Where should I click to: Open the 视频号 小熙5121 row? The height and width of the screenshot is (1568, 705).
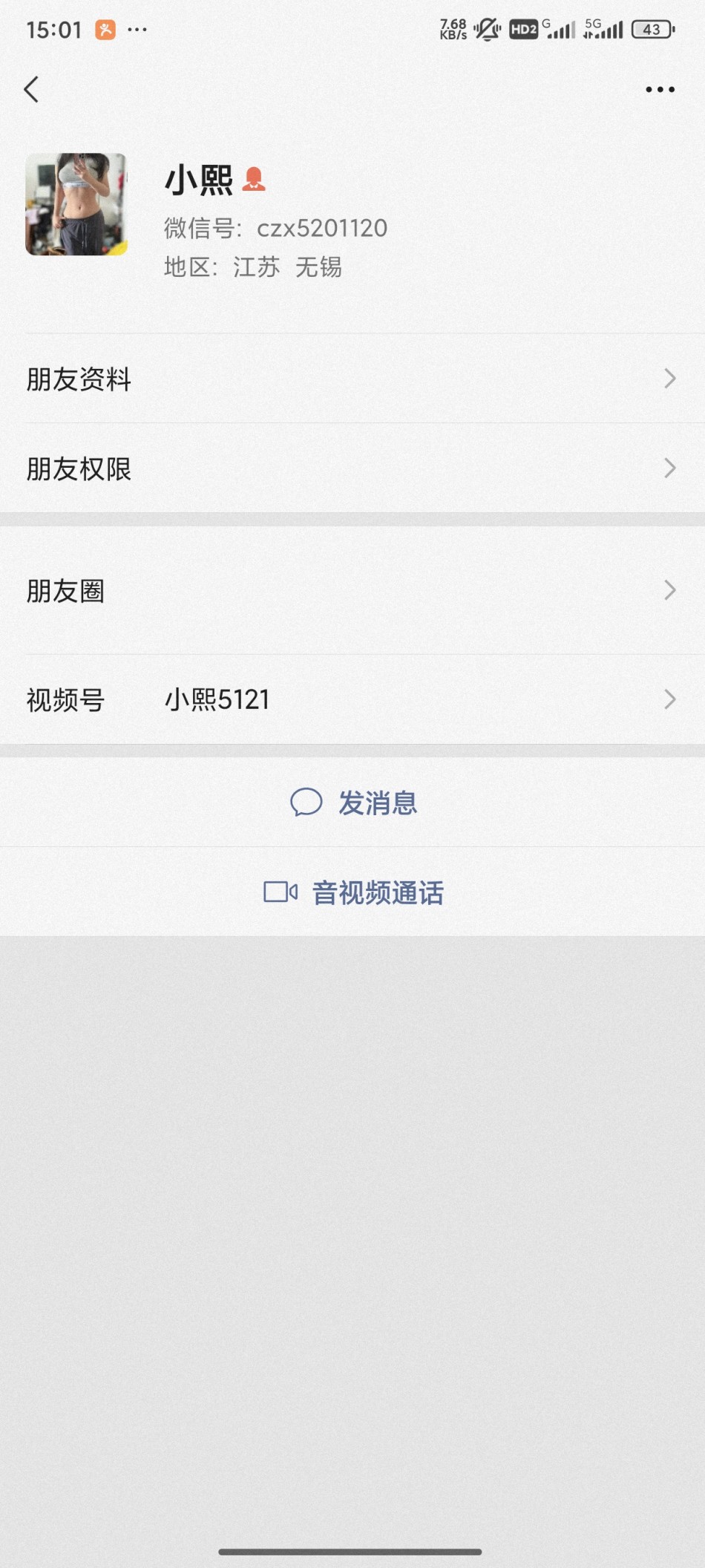pyautogui.click(x=352, y=699)
